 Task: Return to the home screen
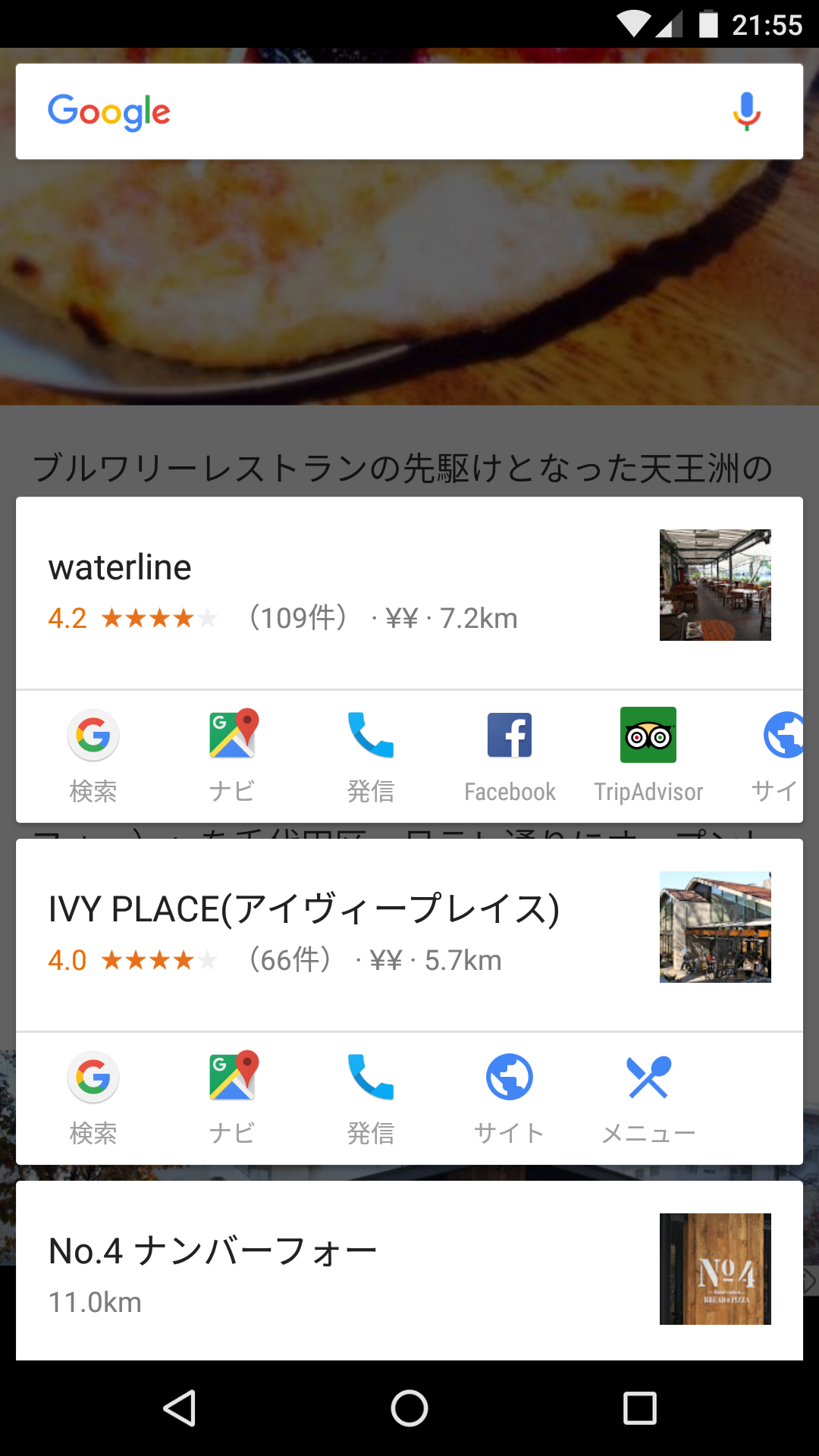tap(409, 1408)
